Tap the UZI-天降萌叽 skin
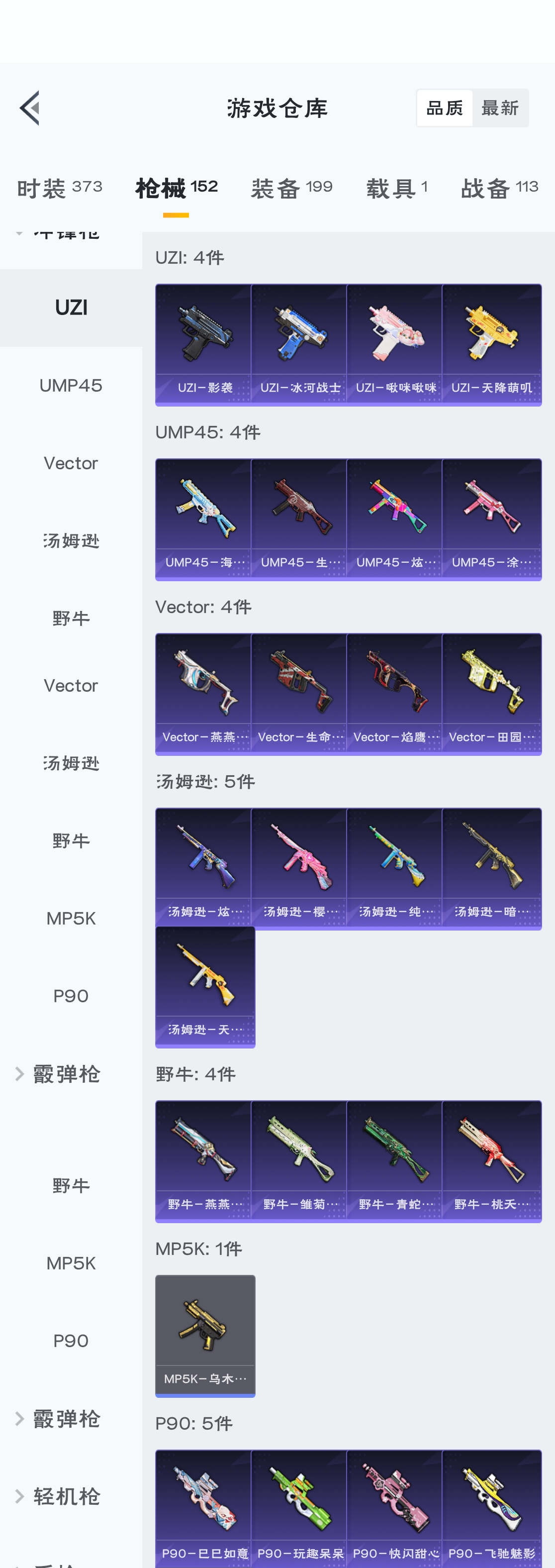 click(x=491, y=344)
